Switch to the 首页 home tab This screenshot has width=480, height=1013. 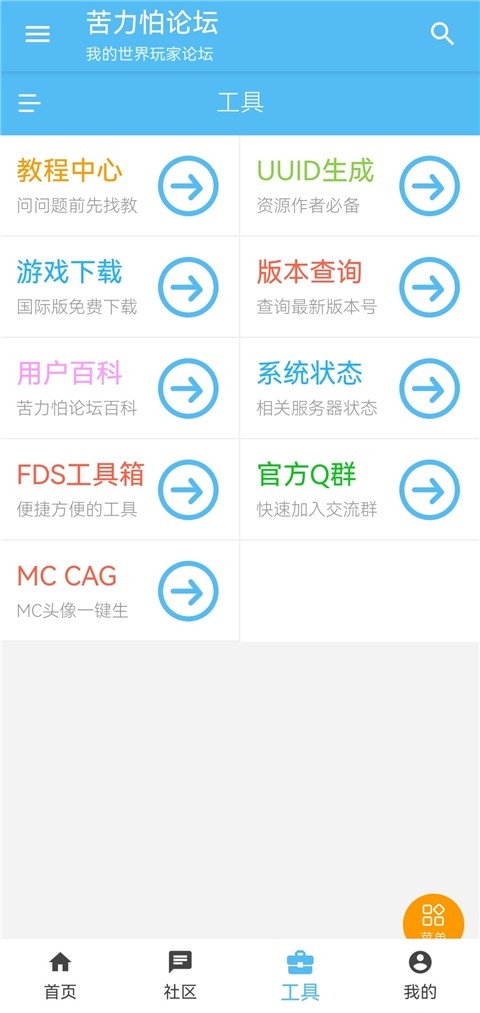point(60,976)
